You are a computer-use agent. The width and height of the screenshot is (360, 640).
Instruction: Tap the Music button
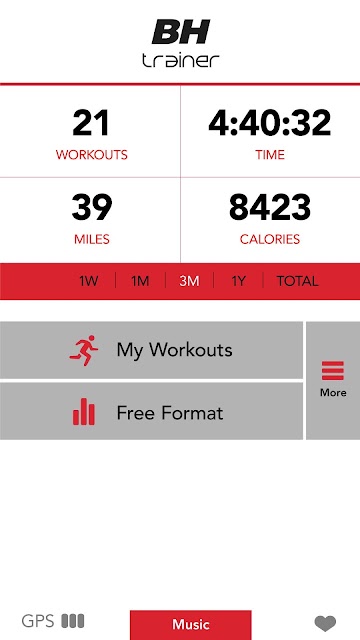pyautogui.click(x=191, y=624)
